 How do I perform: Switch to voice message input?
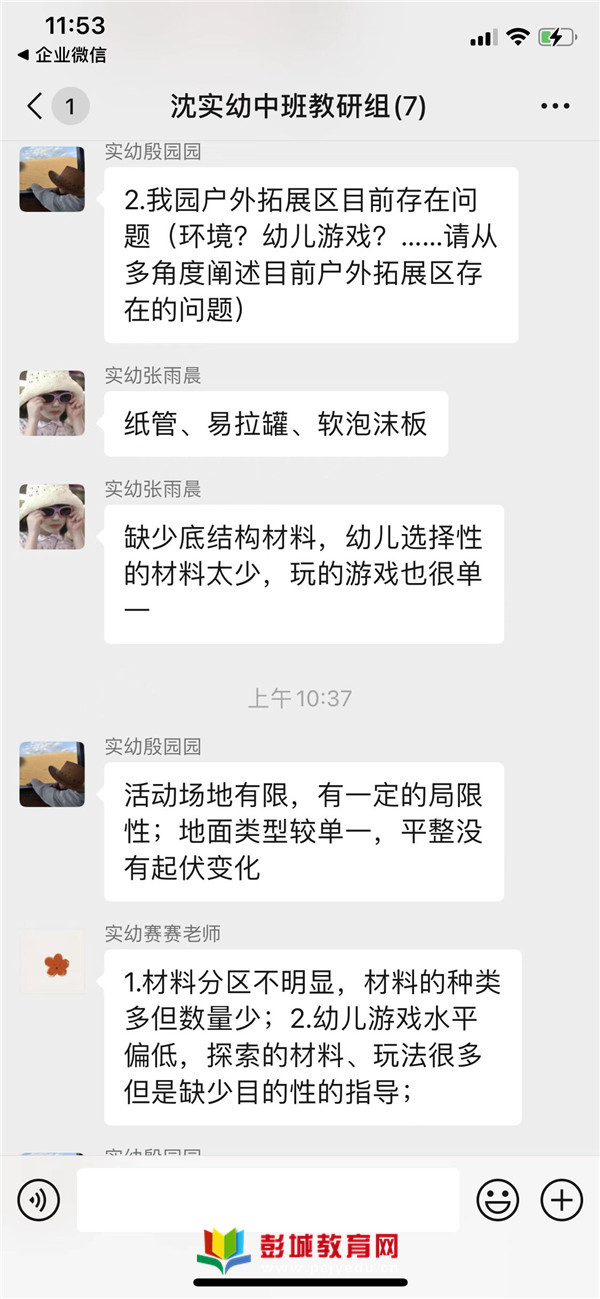(x=39, y=1199)
